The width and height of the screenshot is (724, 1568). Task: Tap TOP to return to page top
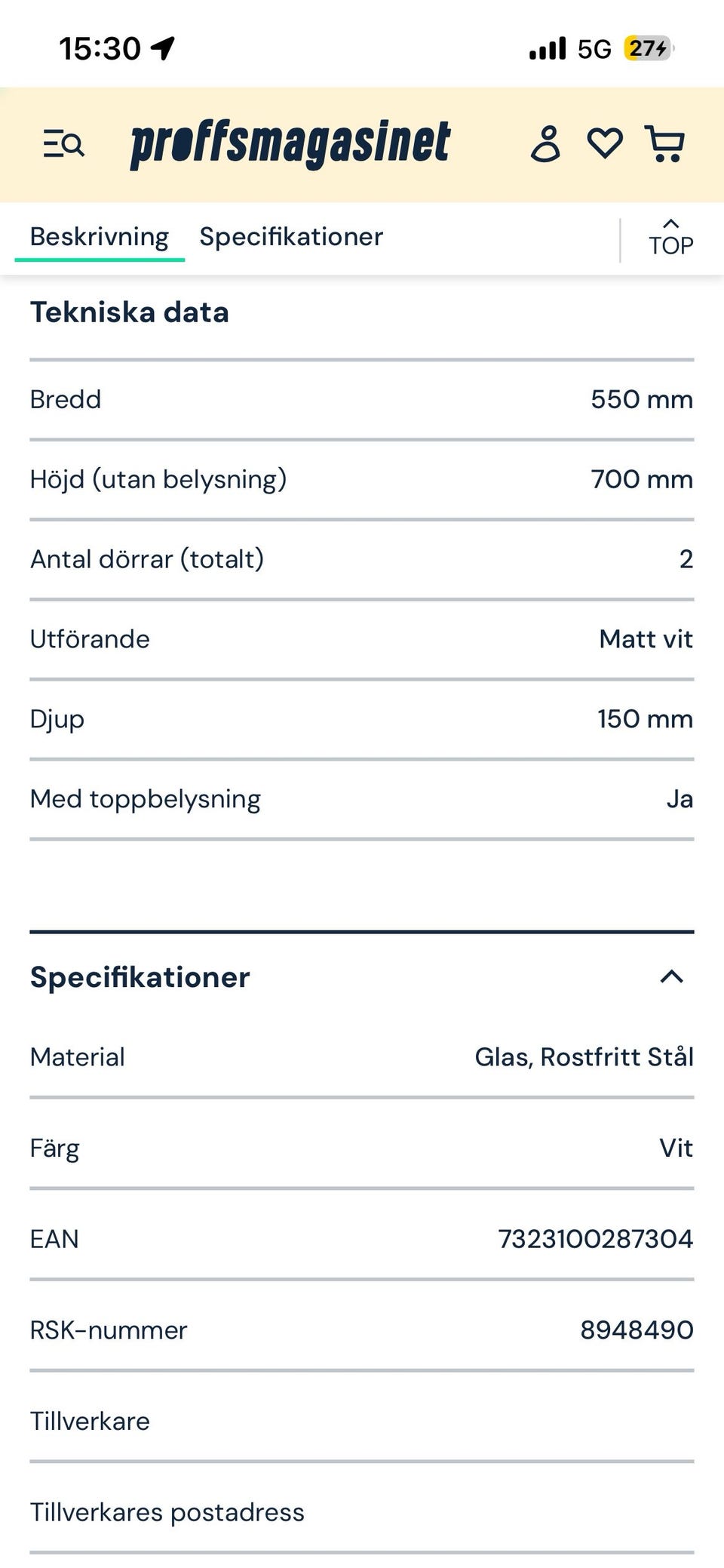670,238
